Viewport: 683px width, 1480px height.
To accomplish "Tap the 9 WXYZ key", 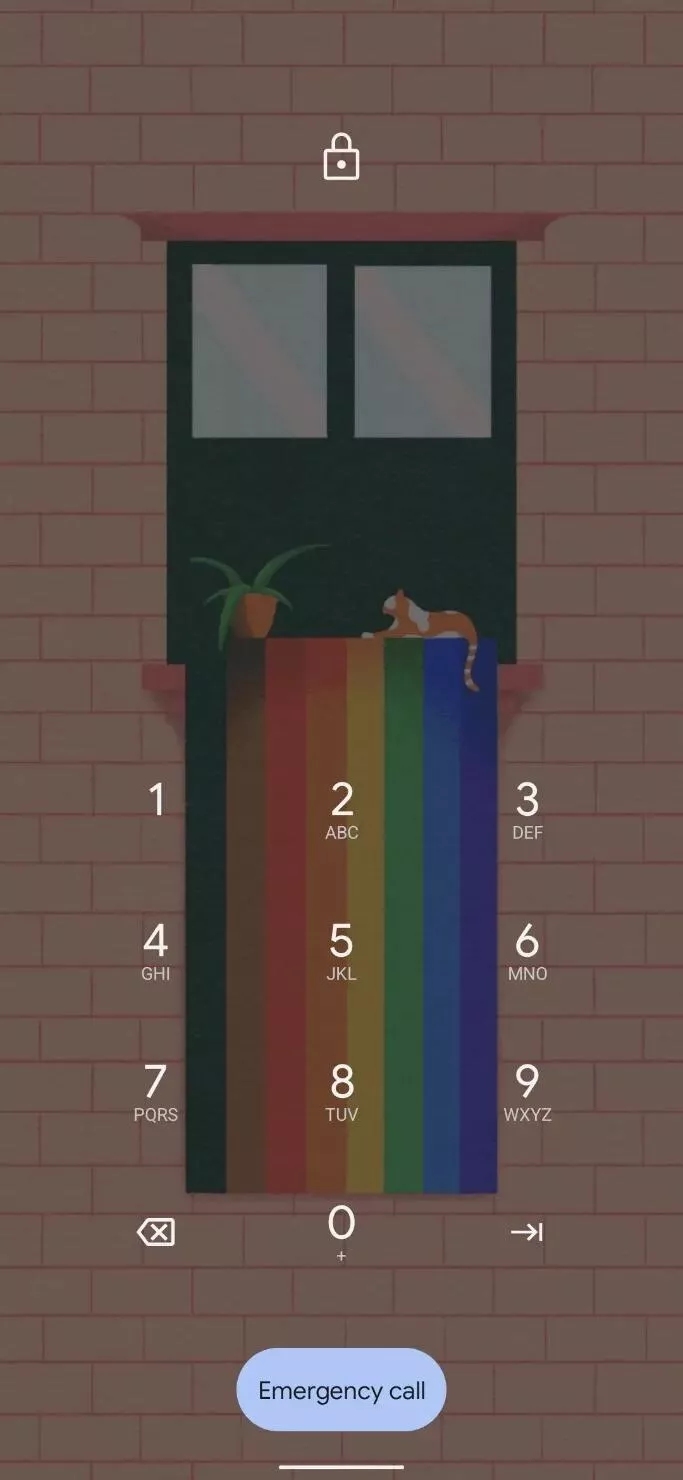I will coord(527,1091).
